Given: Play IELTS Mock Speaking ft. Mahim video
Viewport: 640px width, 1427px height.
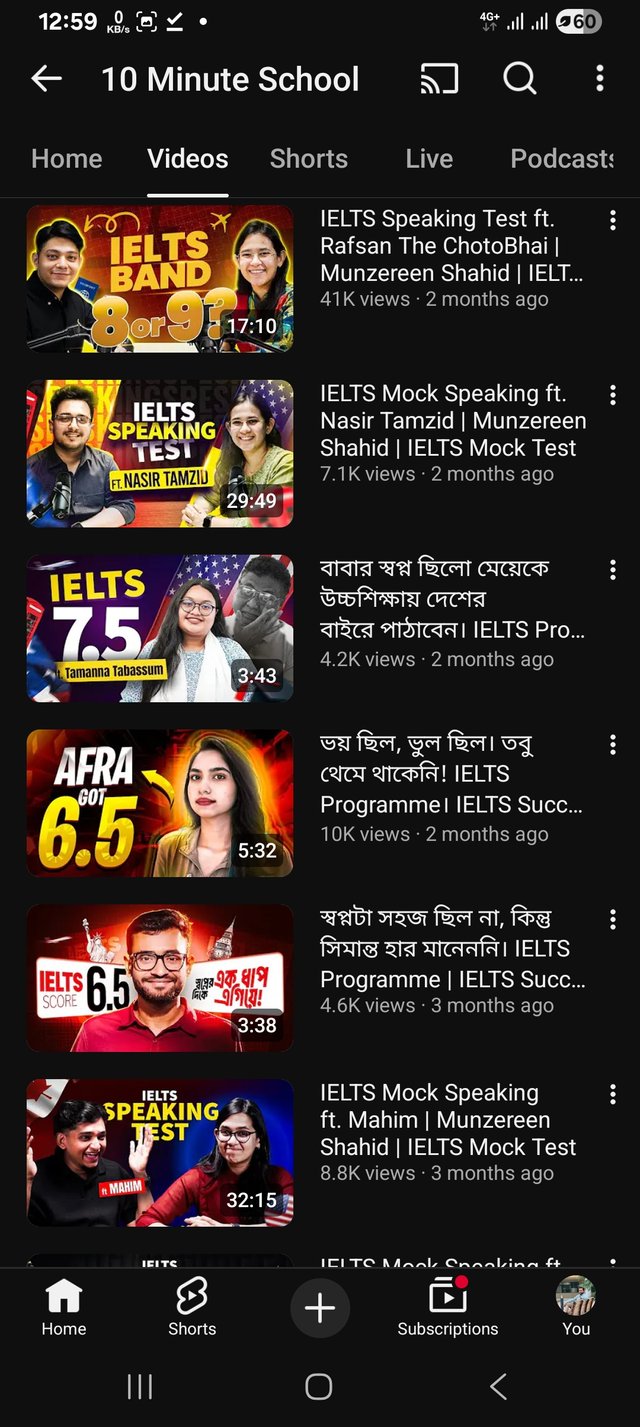Looking at the screenshot, I should click(160, 1153).
